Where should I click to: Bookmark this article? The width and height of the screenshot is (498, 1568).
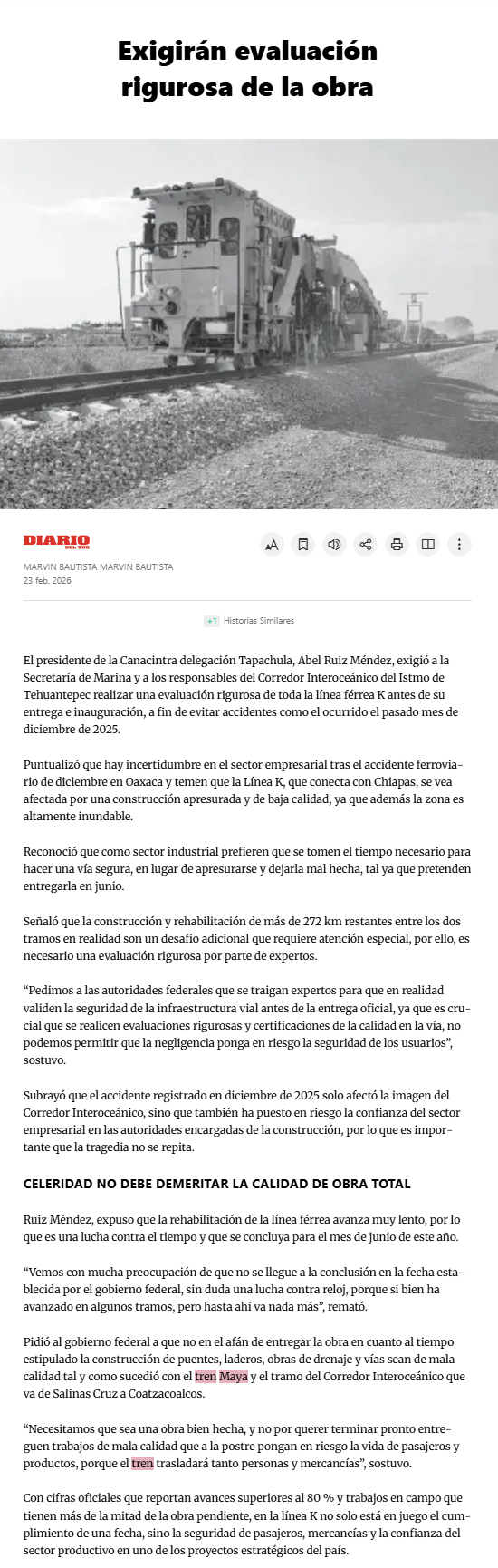(303, 545)
